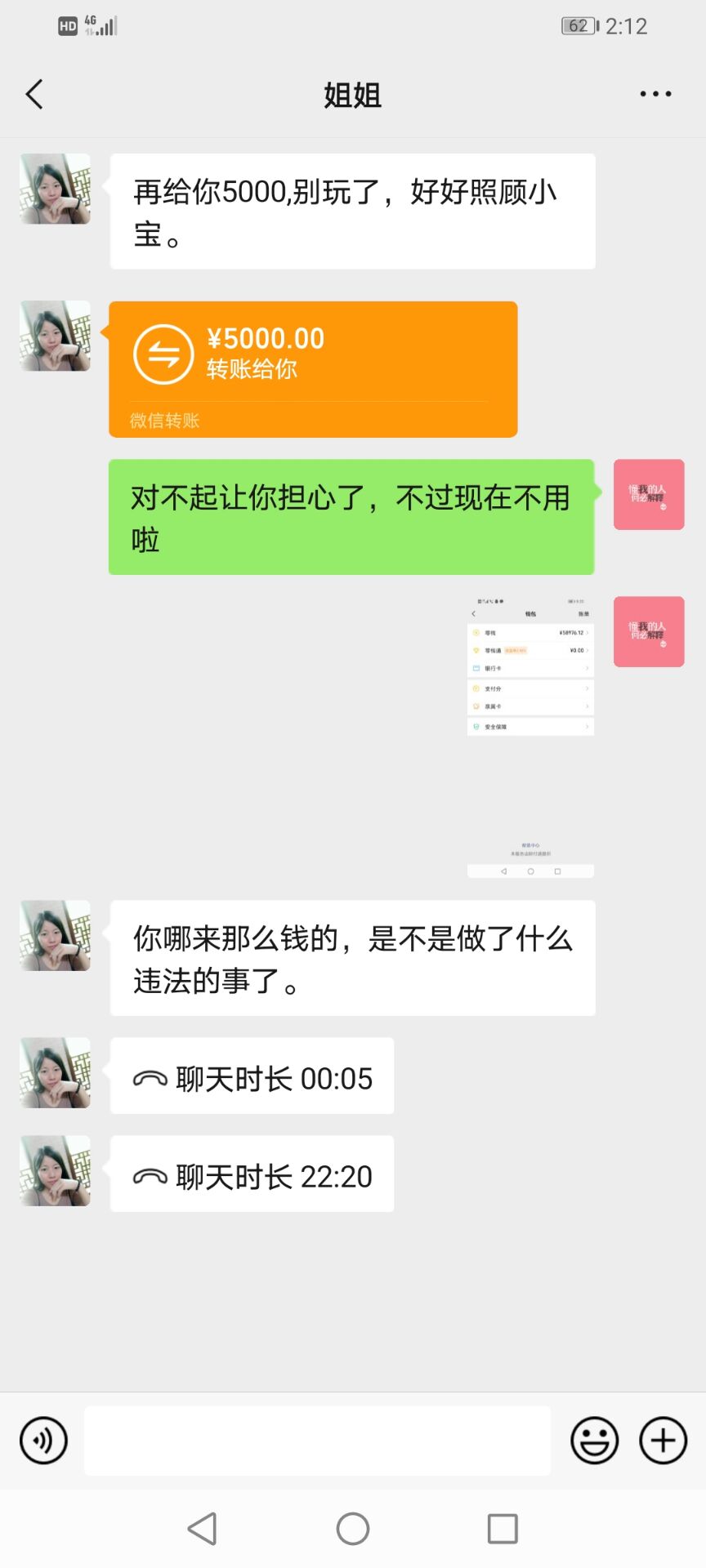Open my pink avatar beside the green message

(x=649, y=495)
